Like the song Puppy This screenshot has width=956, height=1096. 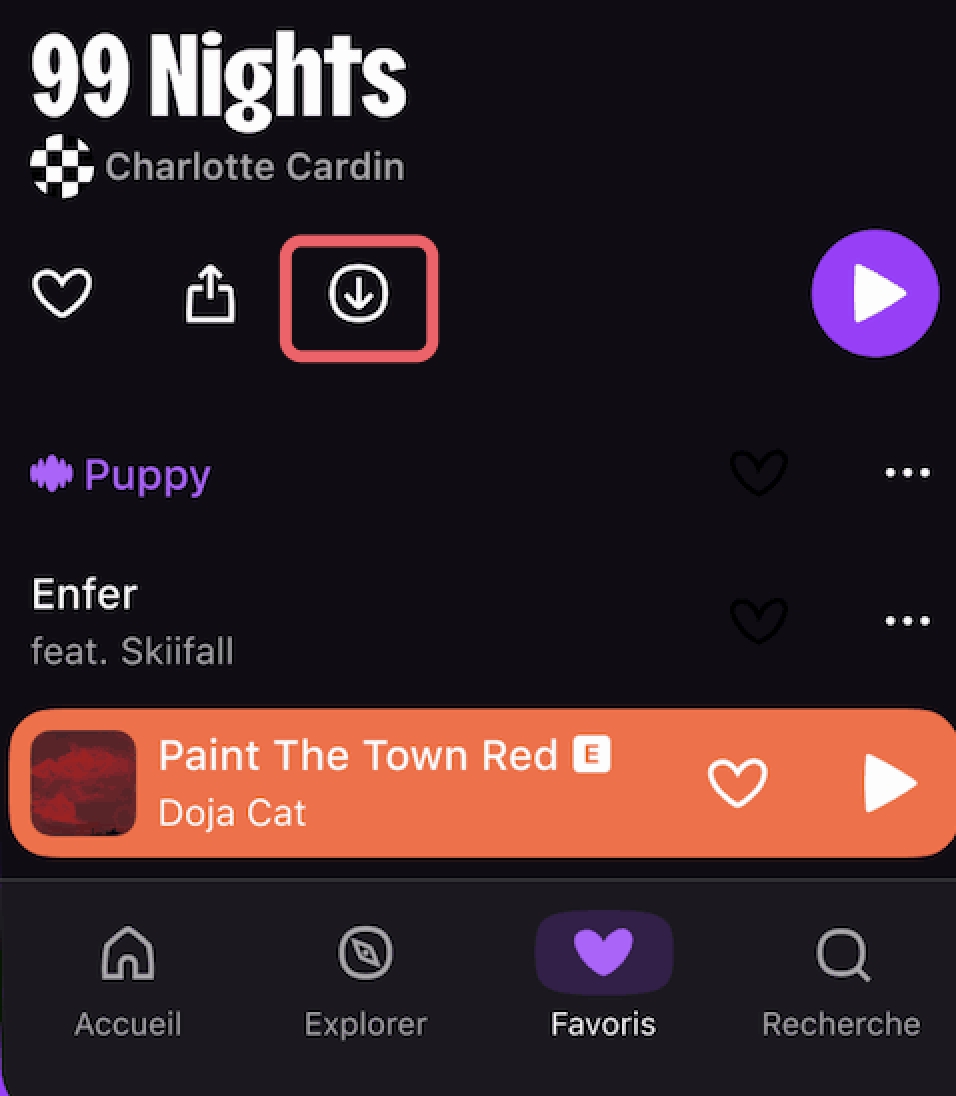[759, 473]
